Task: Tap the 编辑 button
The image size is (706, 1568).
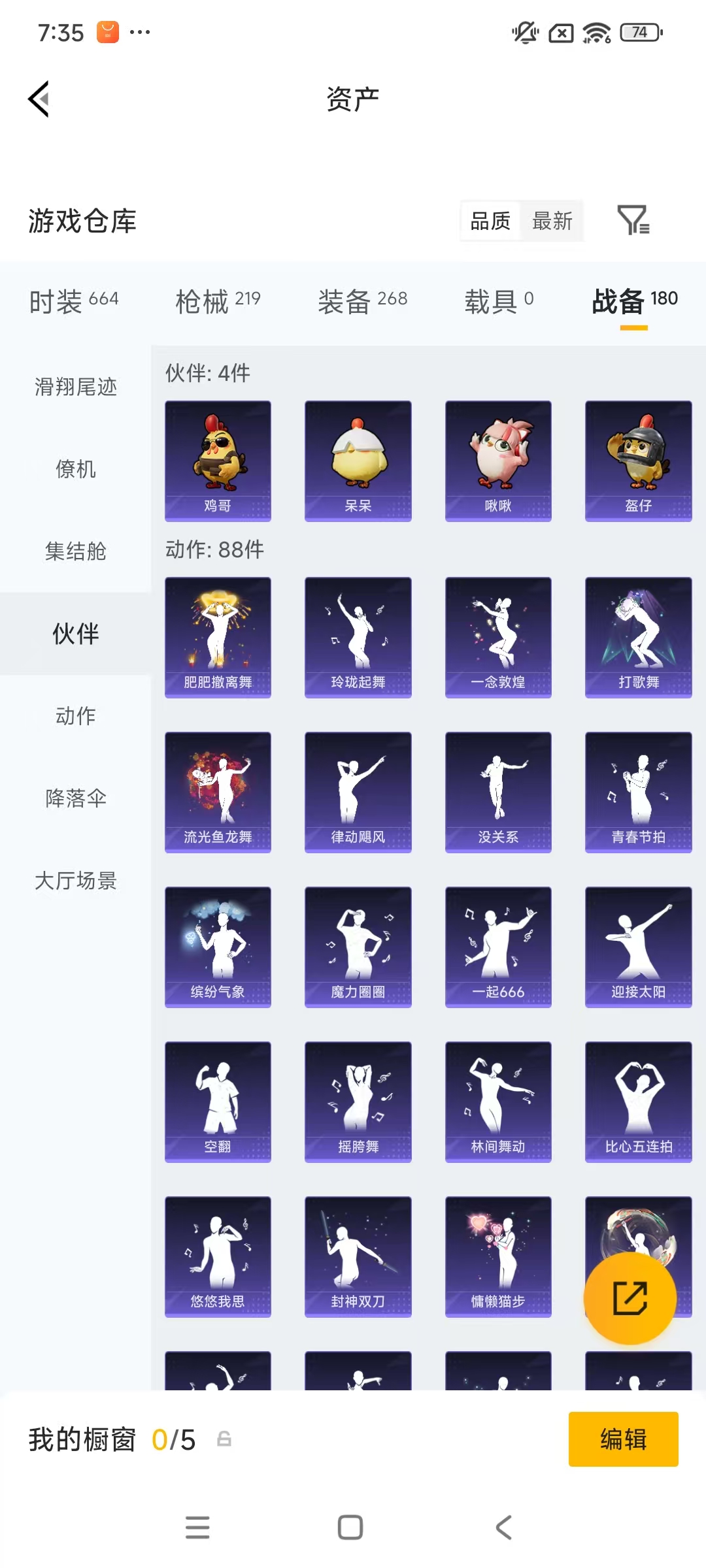Action: pos(623,1439)
